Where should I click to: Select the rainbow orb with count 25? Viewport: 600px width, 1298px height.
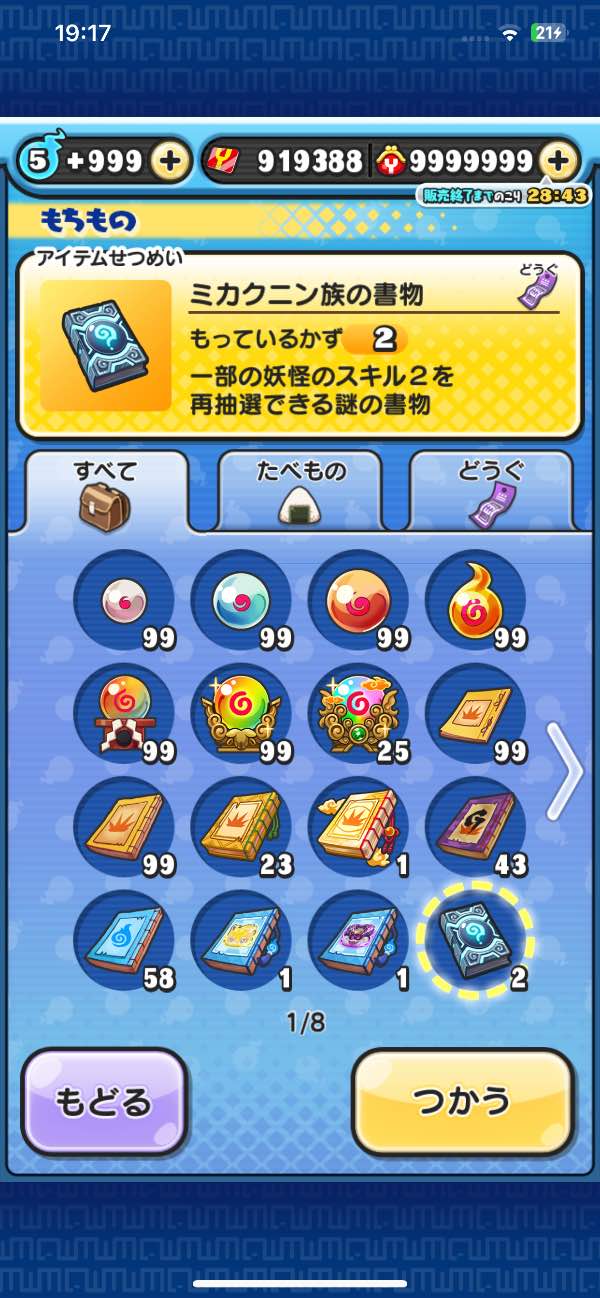(x=358, y=714)
